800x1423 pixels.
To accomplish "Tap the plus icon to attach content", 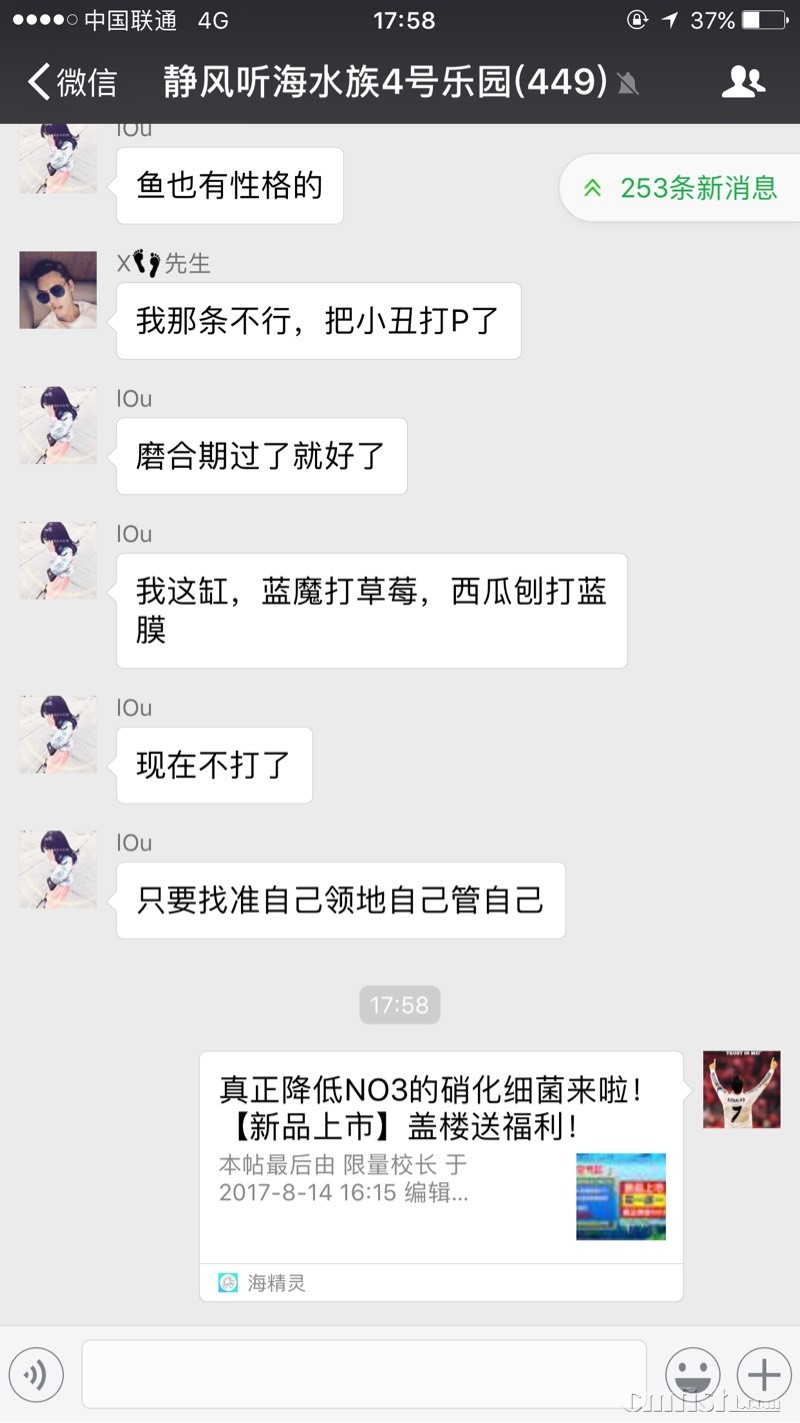I will [x=763, y=1375].
